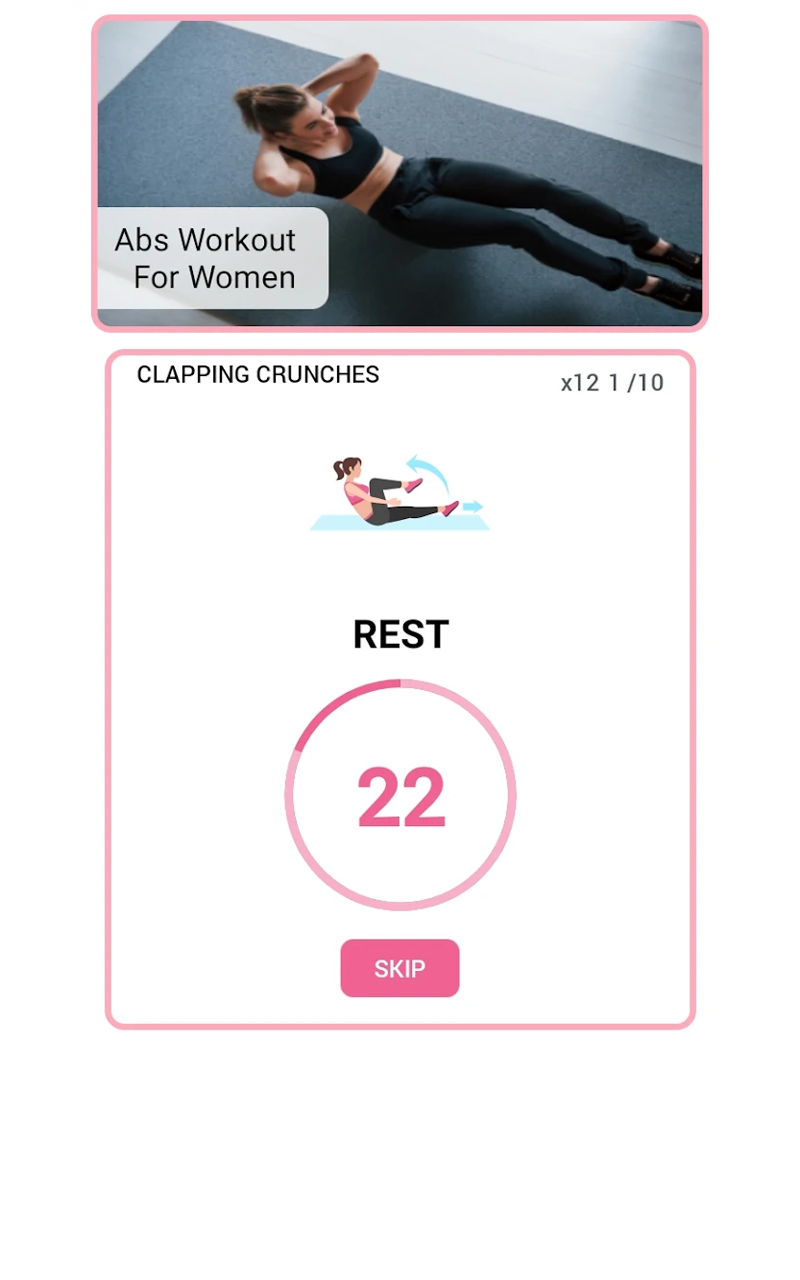
Task: Tap the workout banner's rounded pink frame
Action: click(x=96, y=170)
